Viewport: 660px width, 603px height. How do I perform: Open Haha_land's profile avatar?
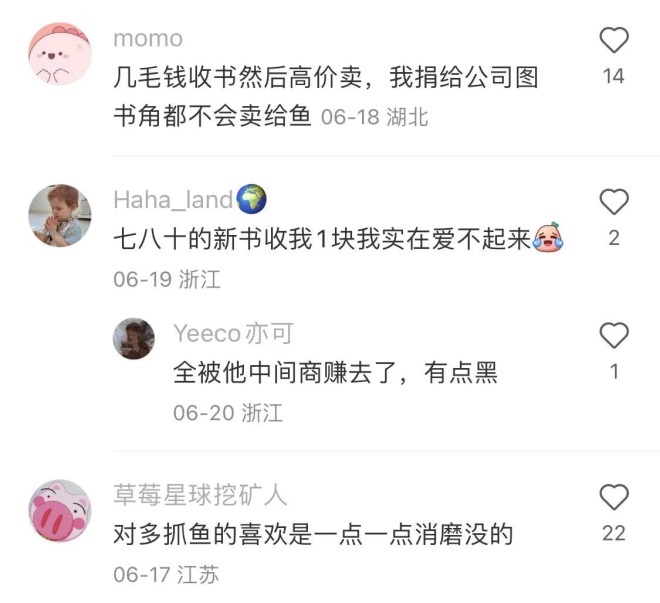tap(60, 216)
